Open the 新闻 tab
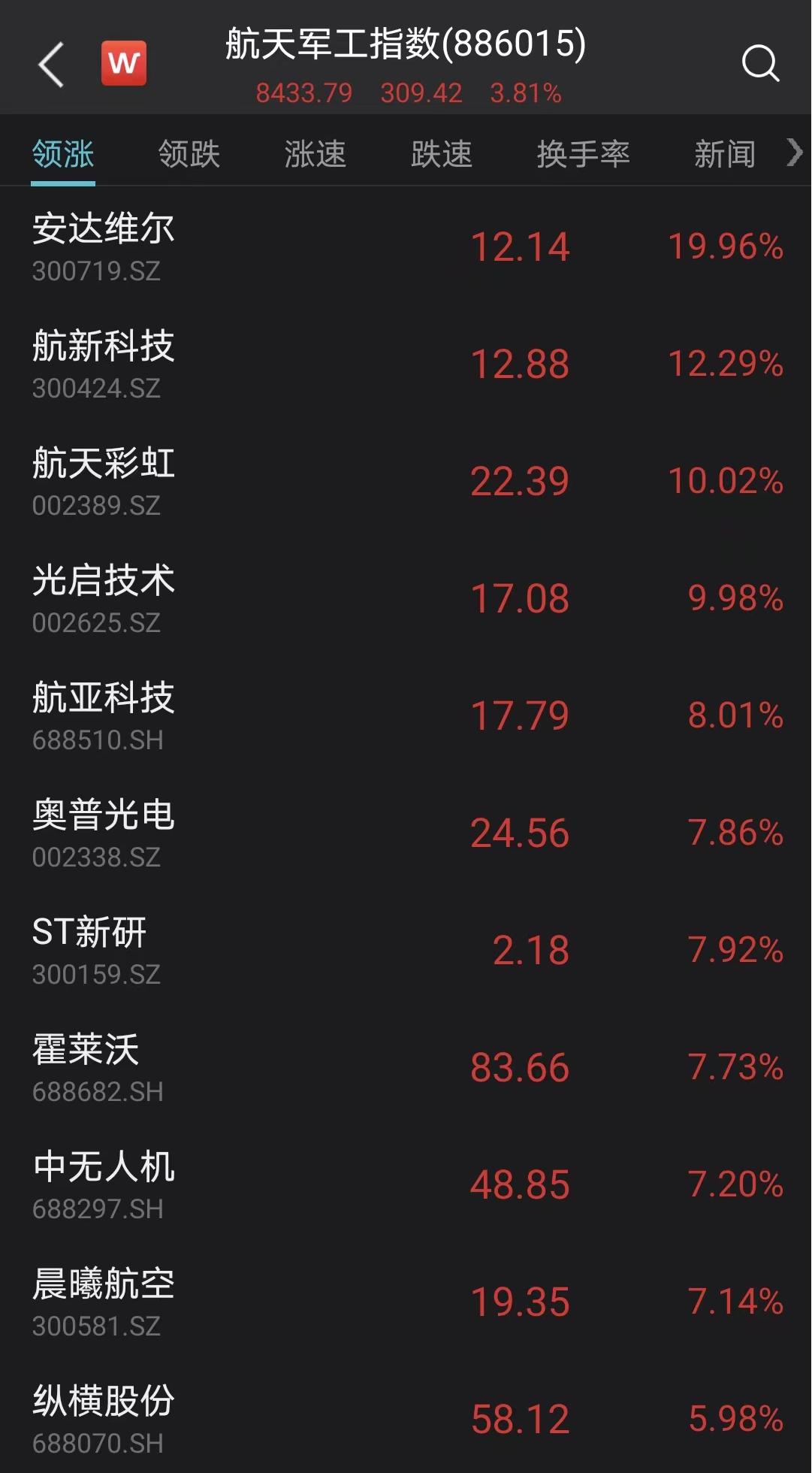The height and width of the screenshot is (1473, 812). click(724, 154)
